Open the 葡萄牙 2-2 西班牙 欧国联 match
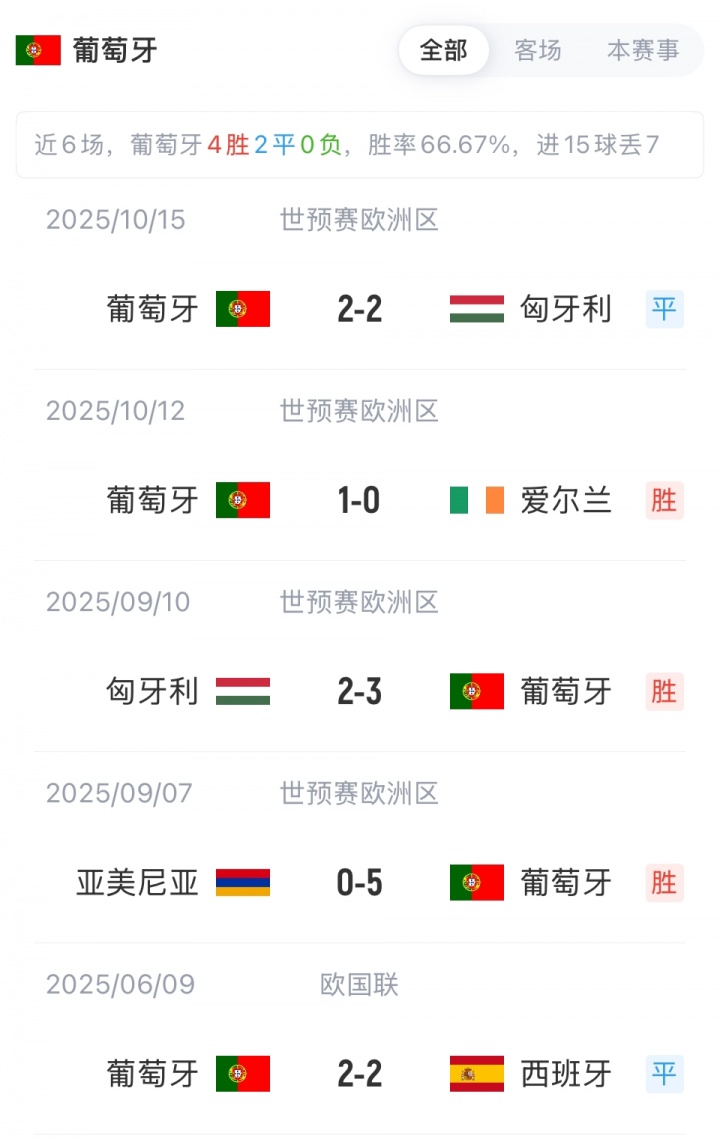 point(360,1074)
